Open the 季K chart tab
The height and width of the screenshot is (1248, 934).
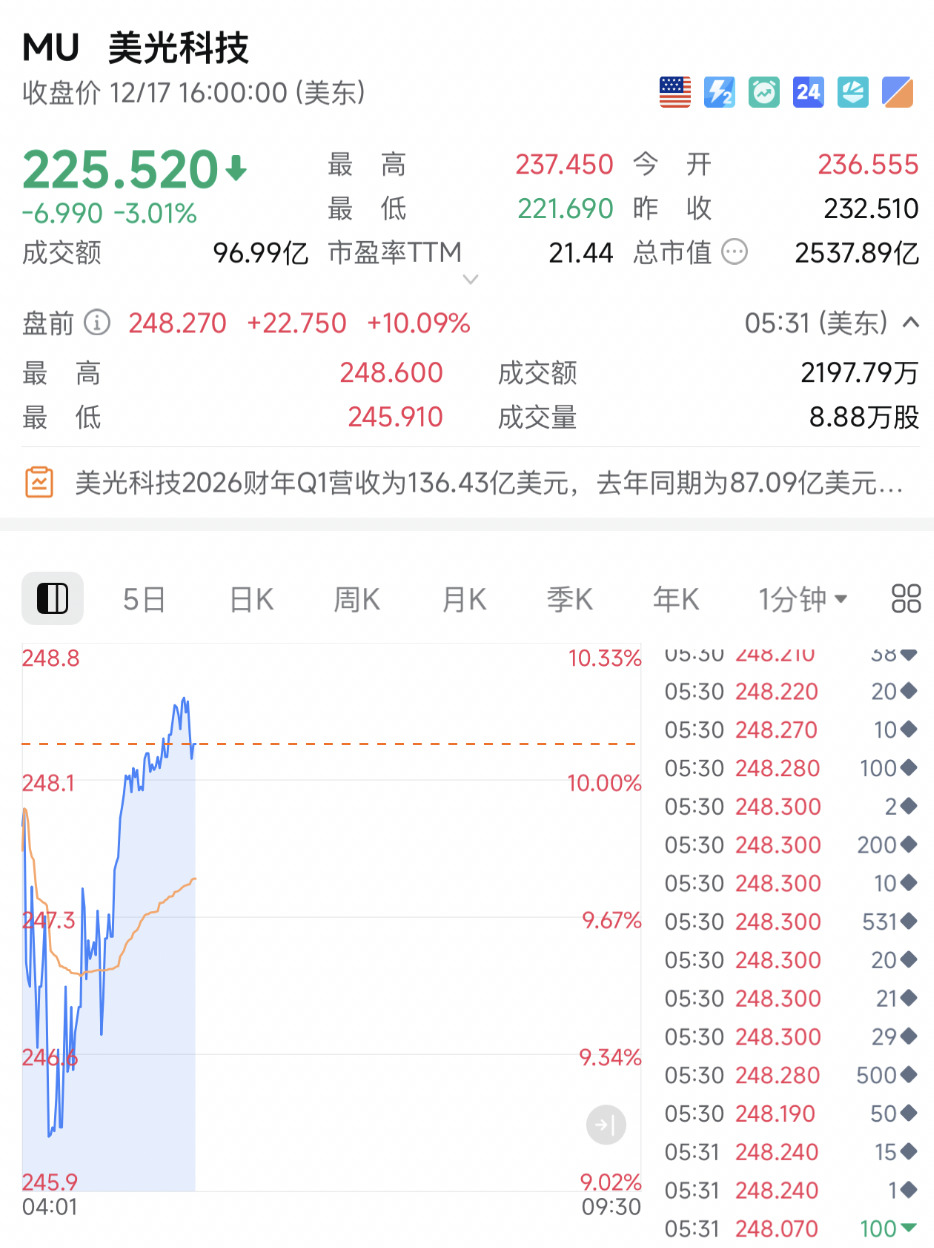tap(570, 599)
